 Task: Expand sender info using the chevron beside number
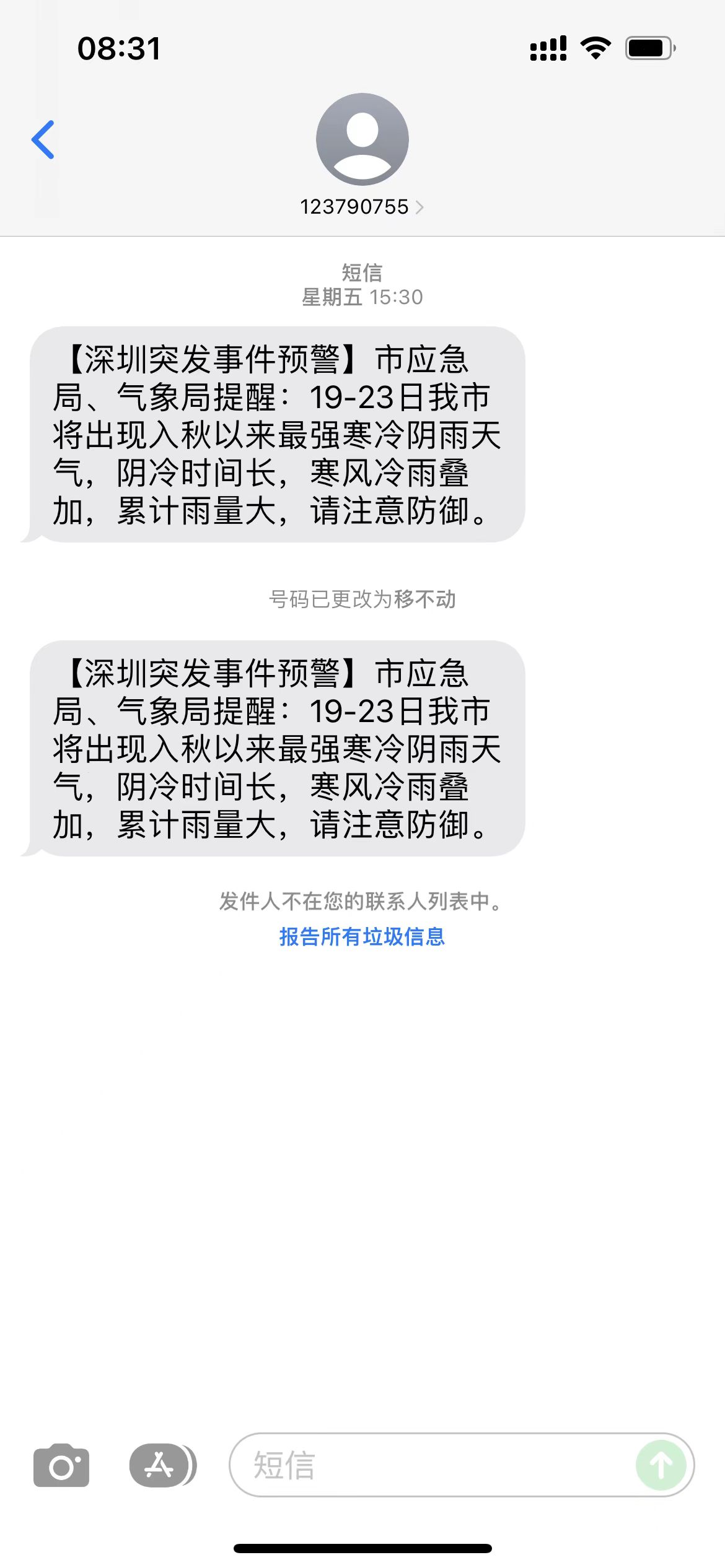421,207
